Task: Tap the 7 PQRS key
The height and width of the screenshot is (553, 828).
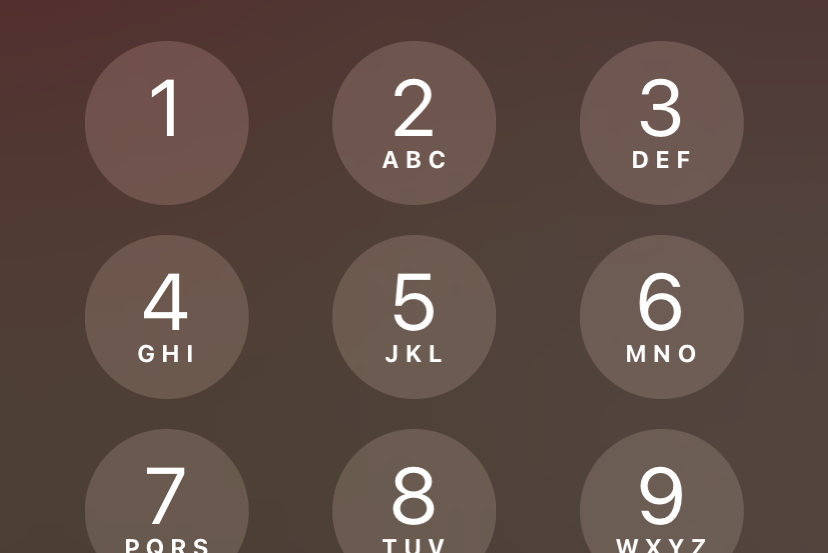Action: 167,500
